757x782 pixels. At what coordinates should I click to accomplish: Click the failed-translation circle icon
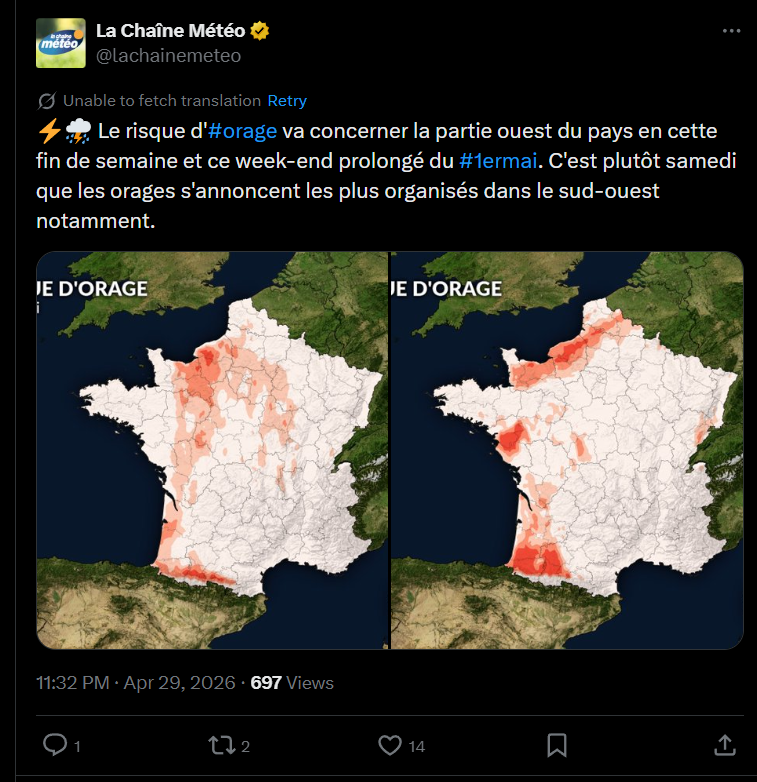coord(46,100)
